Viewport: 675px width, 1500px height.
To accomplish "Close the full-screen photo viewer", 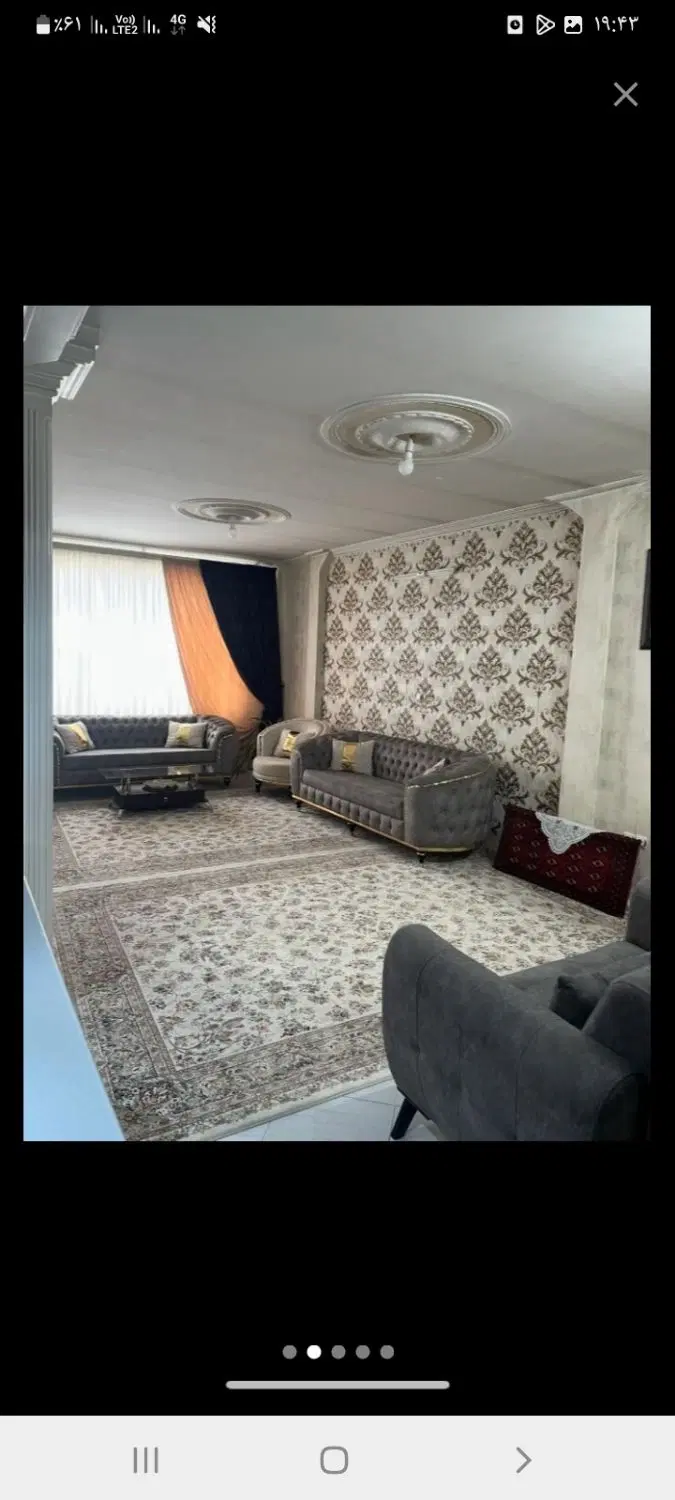I will pyautogui.click(x=625, y=94).
